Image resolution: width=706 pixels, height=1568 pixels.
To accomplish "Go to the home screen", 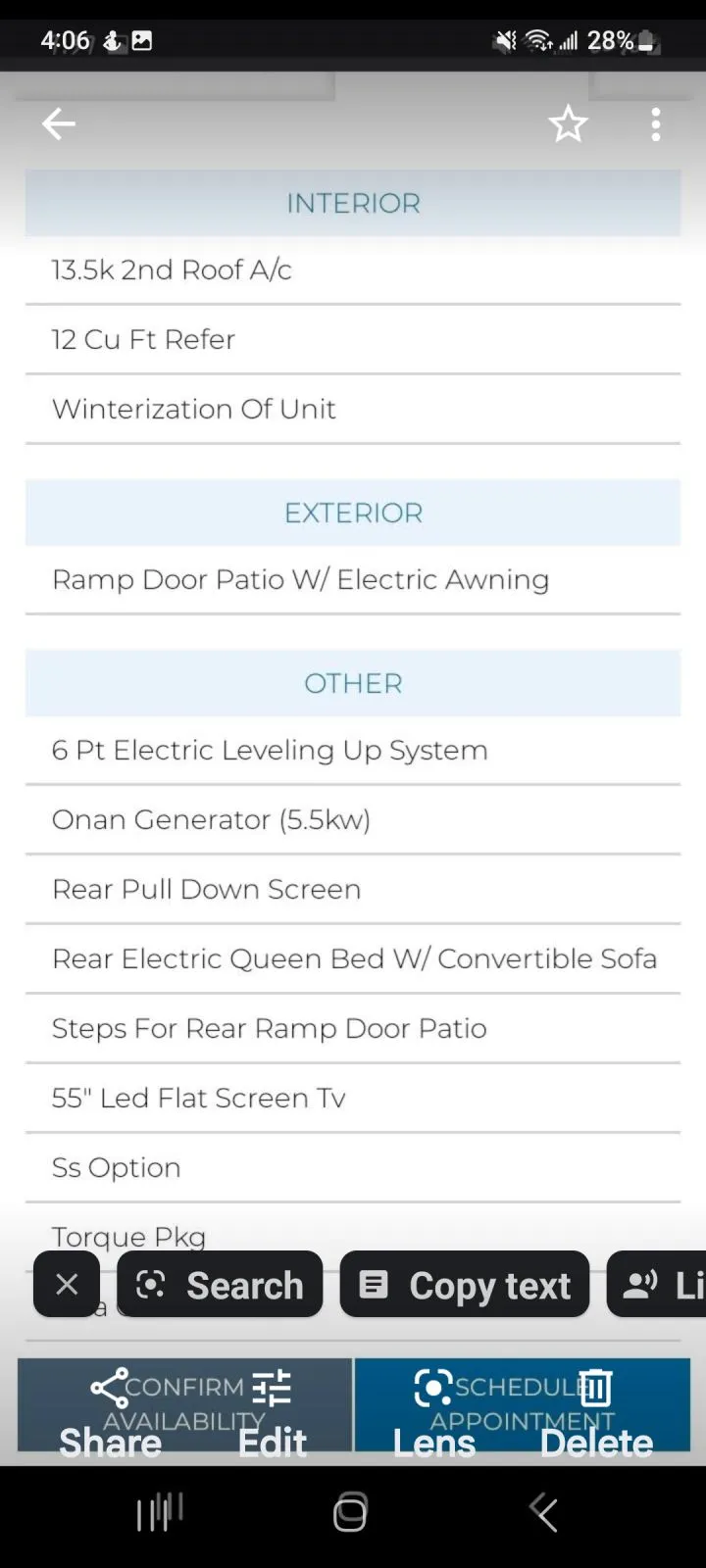I will coord(351,1513).
